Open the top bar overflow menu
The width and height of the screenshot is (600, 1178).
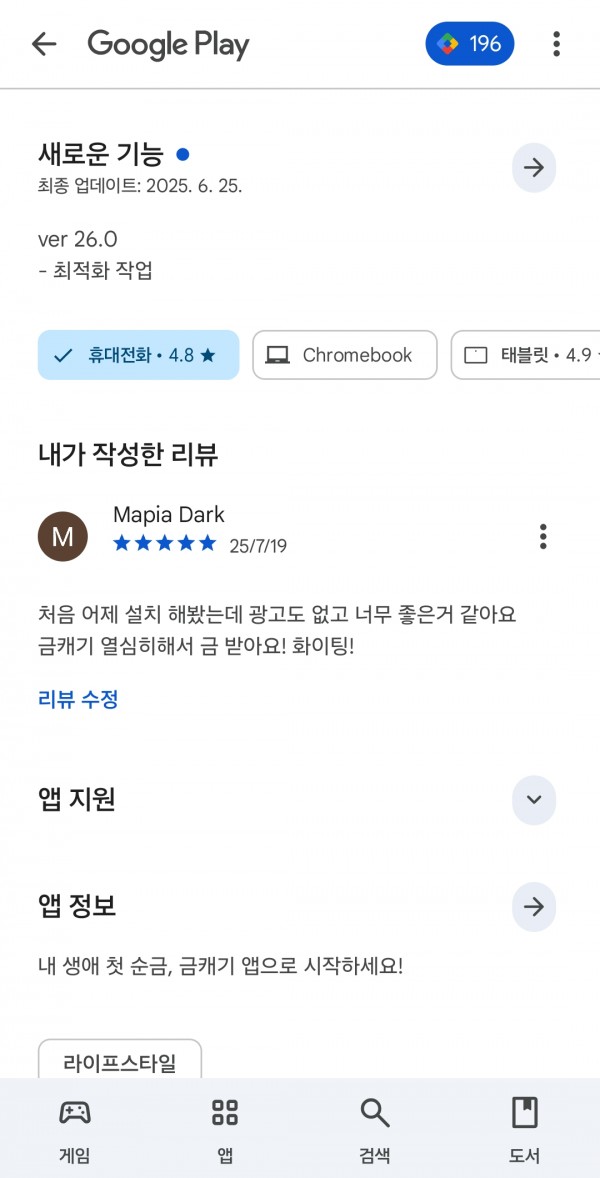pyautogui.click(x=556, y=44)
